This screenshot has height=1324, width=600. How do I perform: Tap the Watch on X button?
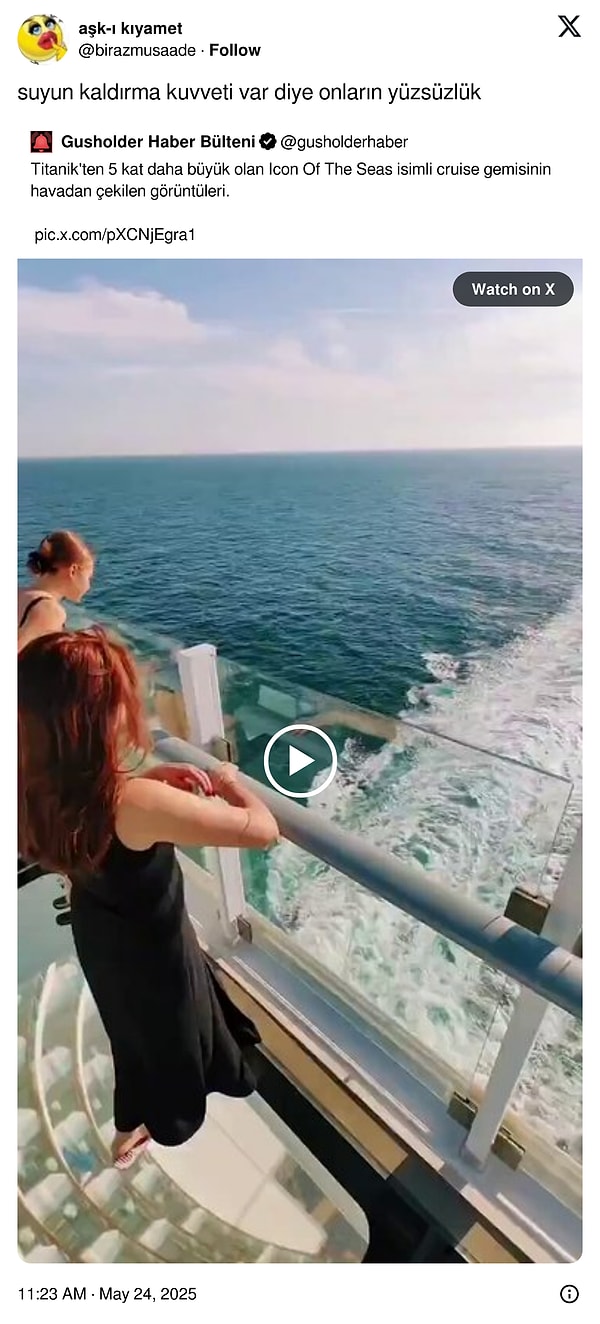tap(513, 289)
